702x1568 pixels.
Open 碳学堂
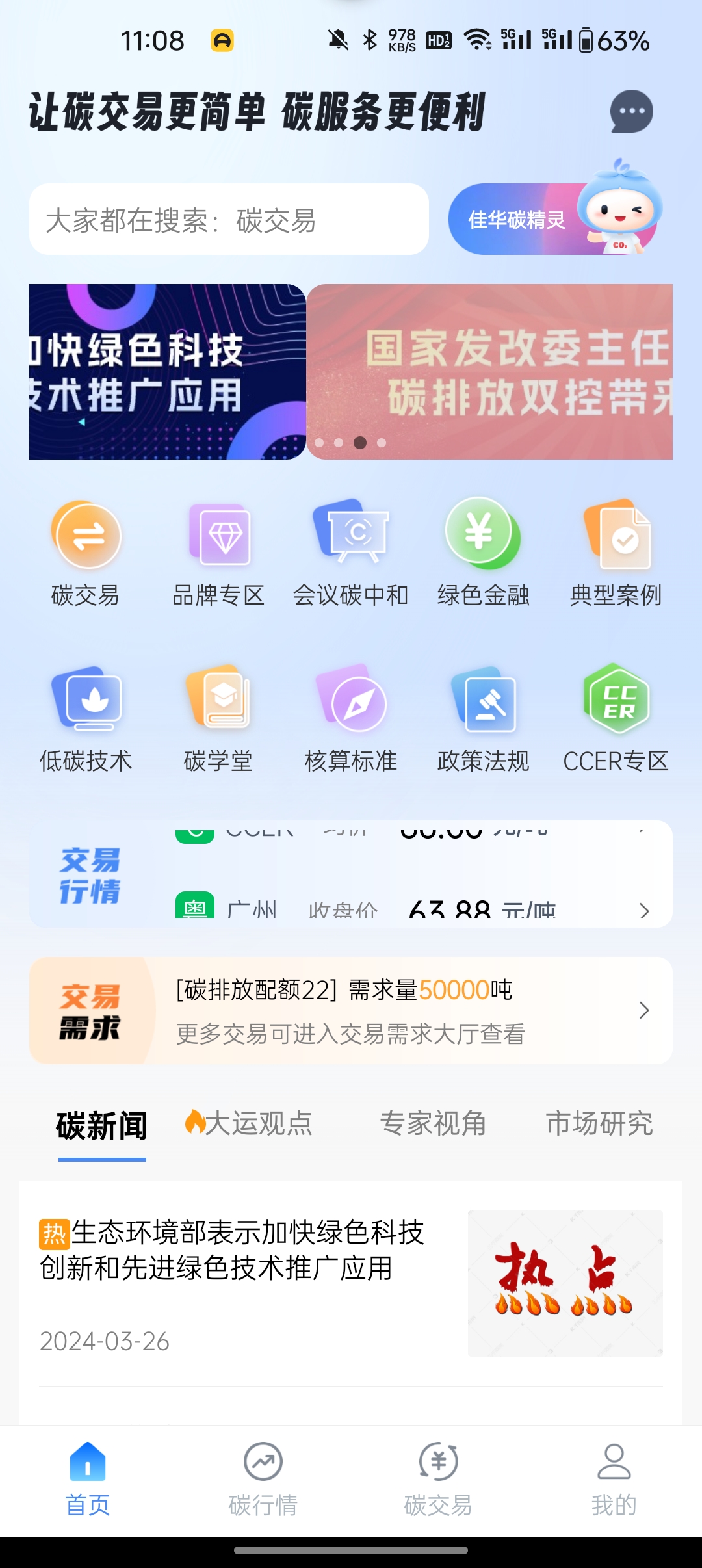(x=218, y=719)
